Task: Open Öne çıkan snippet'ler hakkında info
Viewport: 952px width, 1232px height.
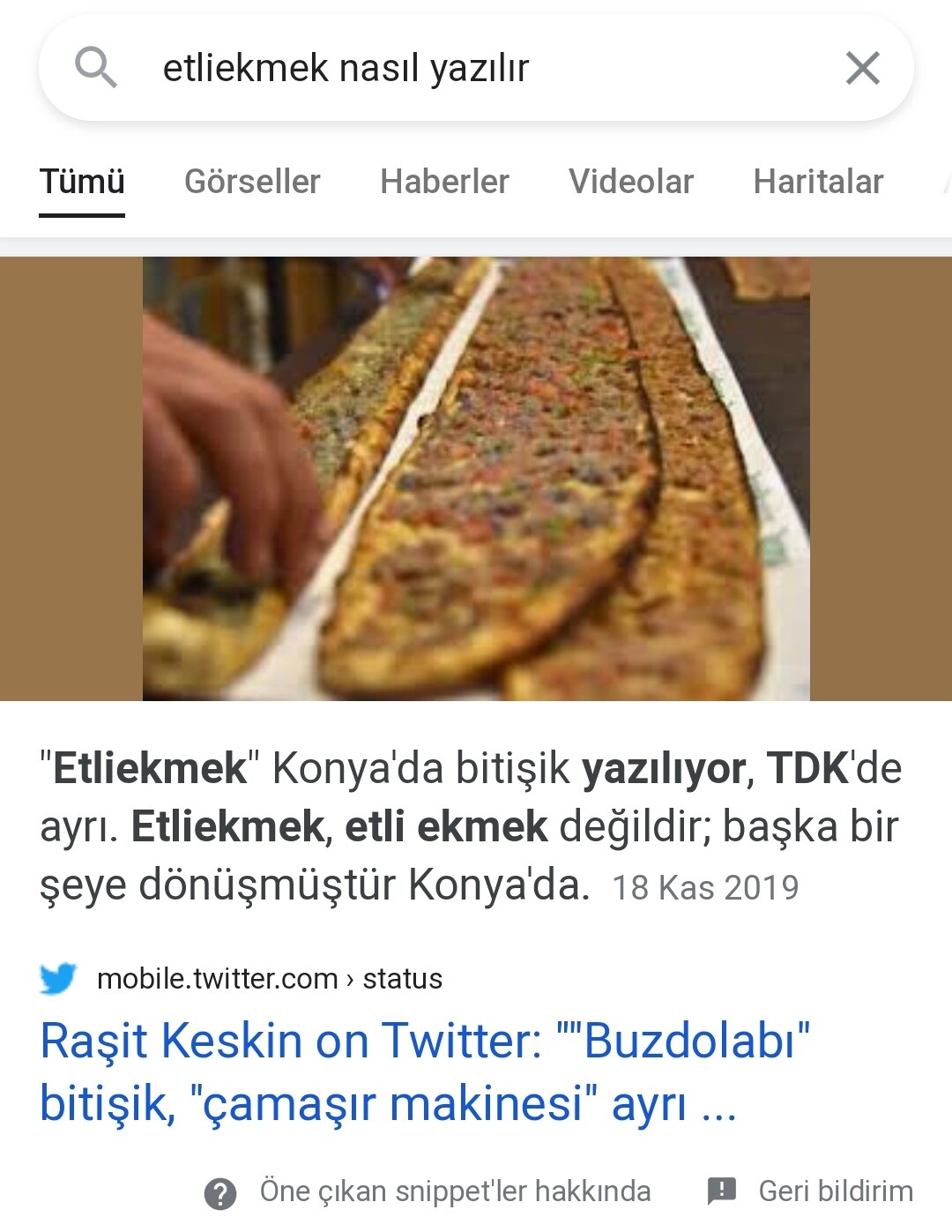Action: click(x=428, y=1191)
